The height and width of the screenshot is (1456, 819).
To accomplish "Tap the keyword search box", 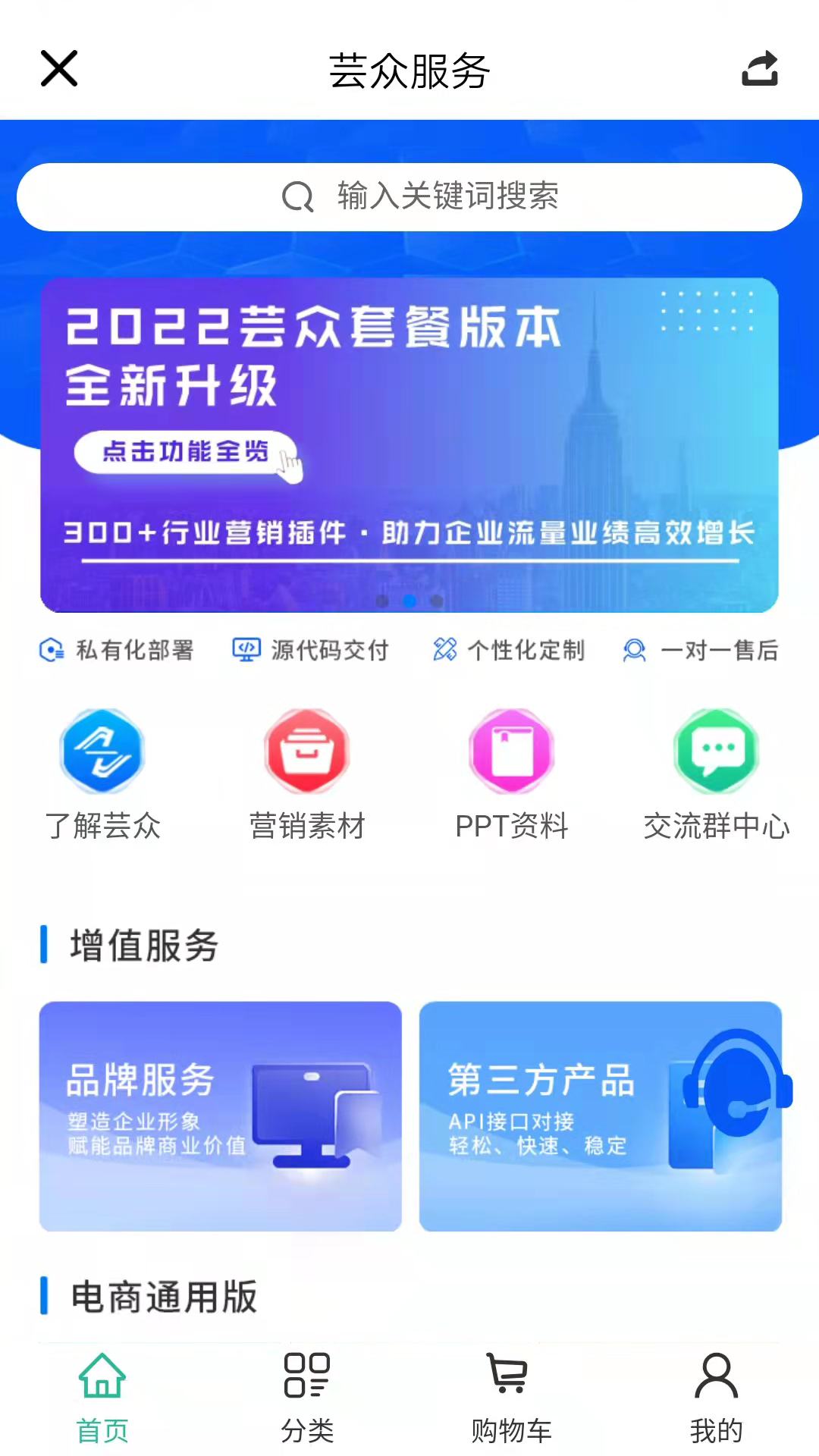I will pyautogui.click(x=409, y=197).
